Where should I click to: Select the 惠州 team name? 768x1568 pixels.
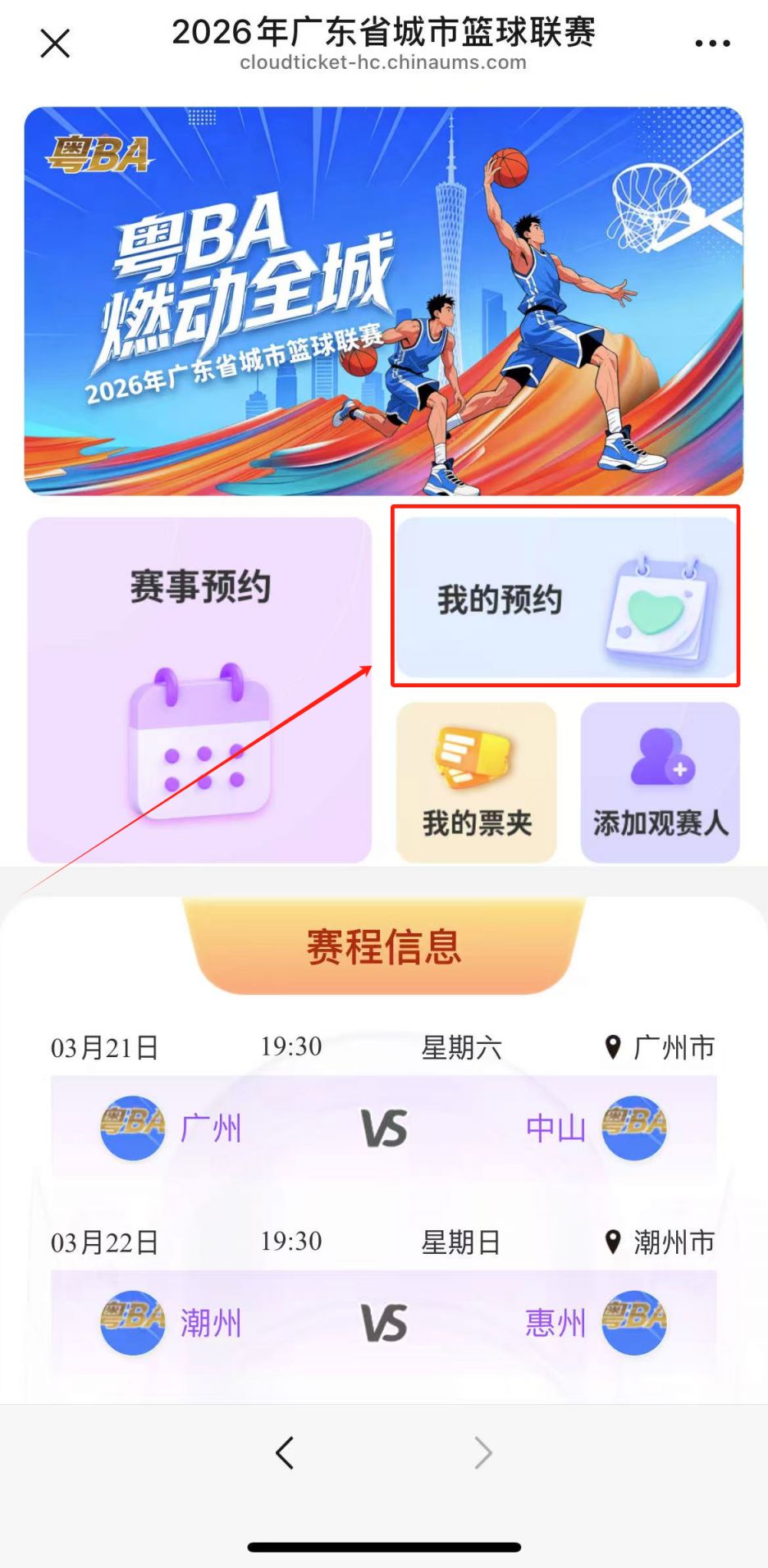tap(555, 1320)
